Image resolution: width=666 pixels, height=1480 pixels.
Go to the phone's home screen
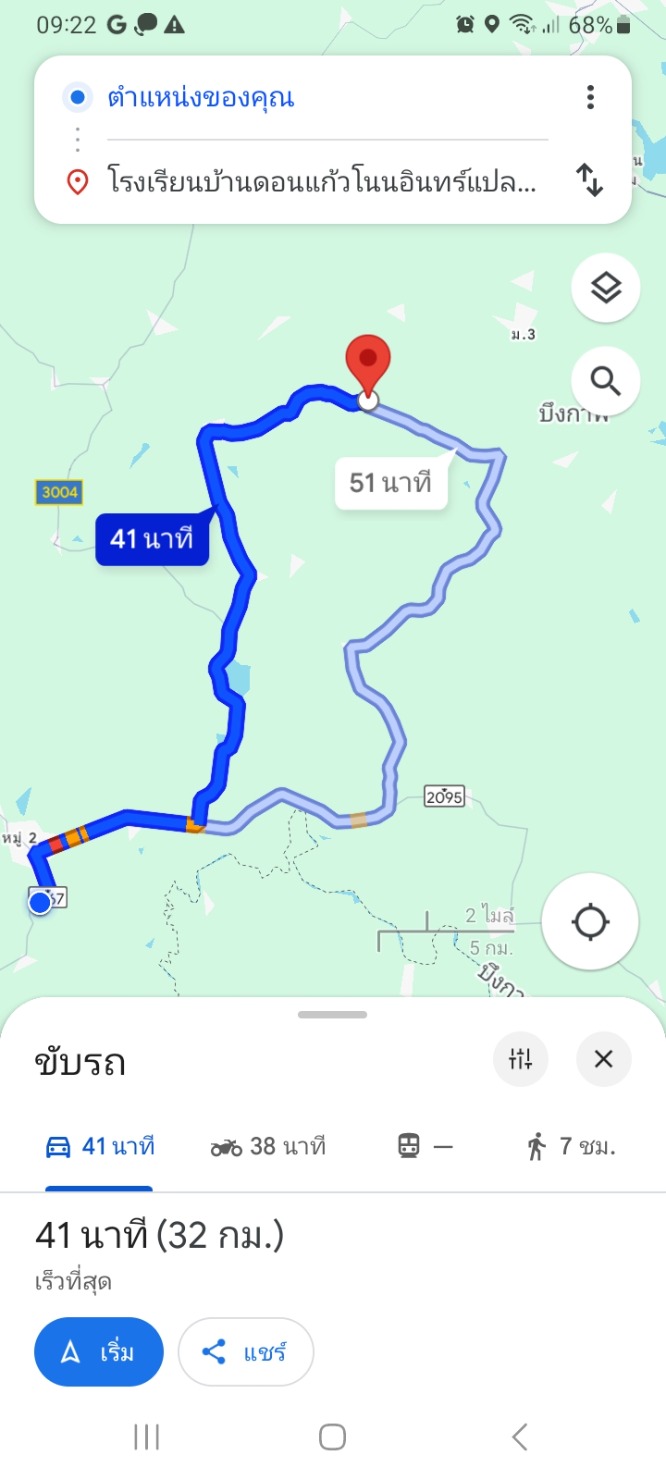(x=332, y=1437)
